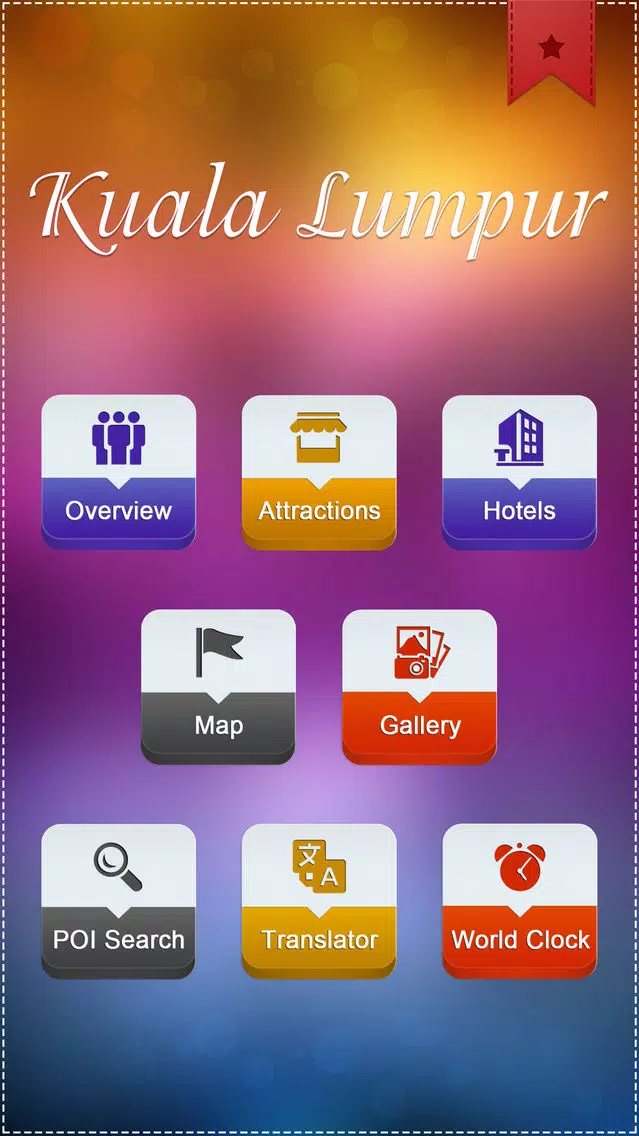This screenshot has height=1136, width=639.
Task: Open the Translator tool
Action: click(319, 901)
